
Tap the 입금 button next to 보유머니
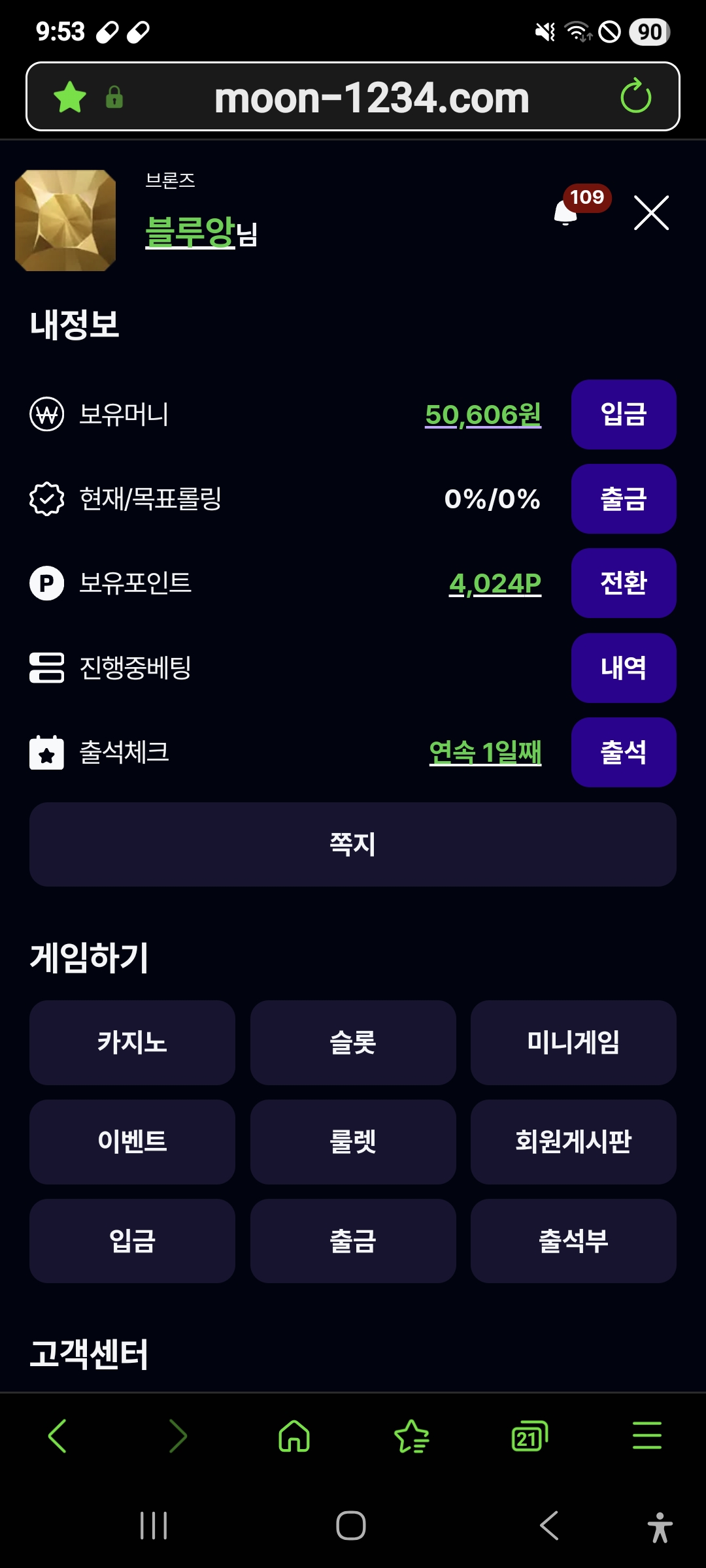tap(623, 414)
